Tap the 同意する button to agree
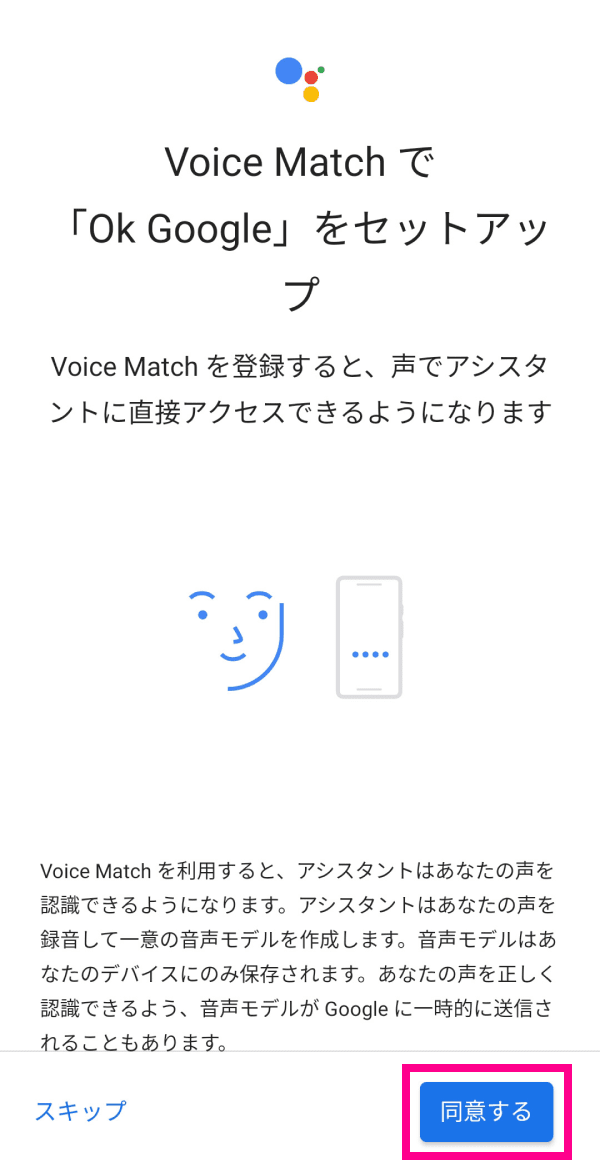 pos(486,1111)
